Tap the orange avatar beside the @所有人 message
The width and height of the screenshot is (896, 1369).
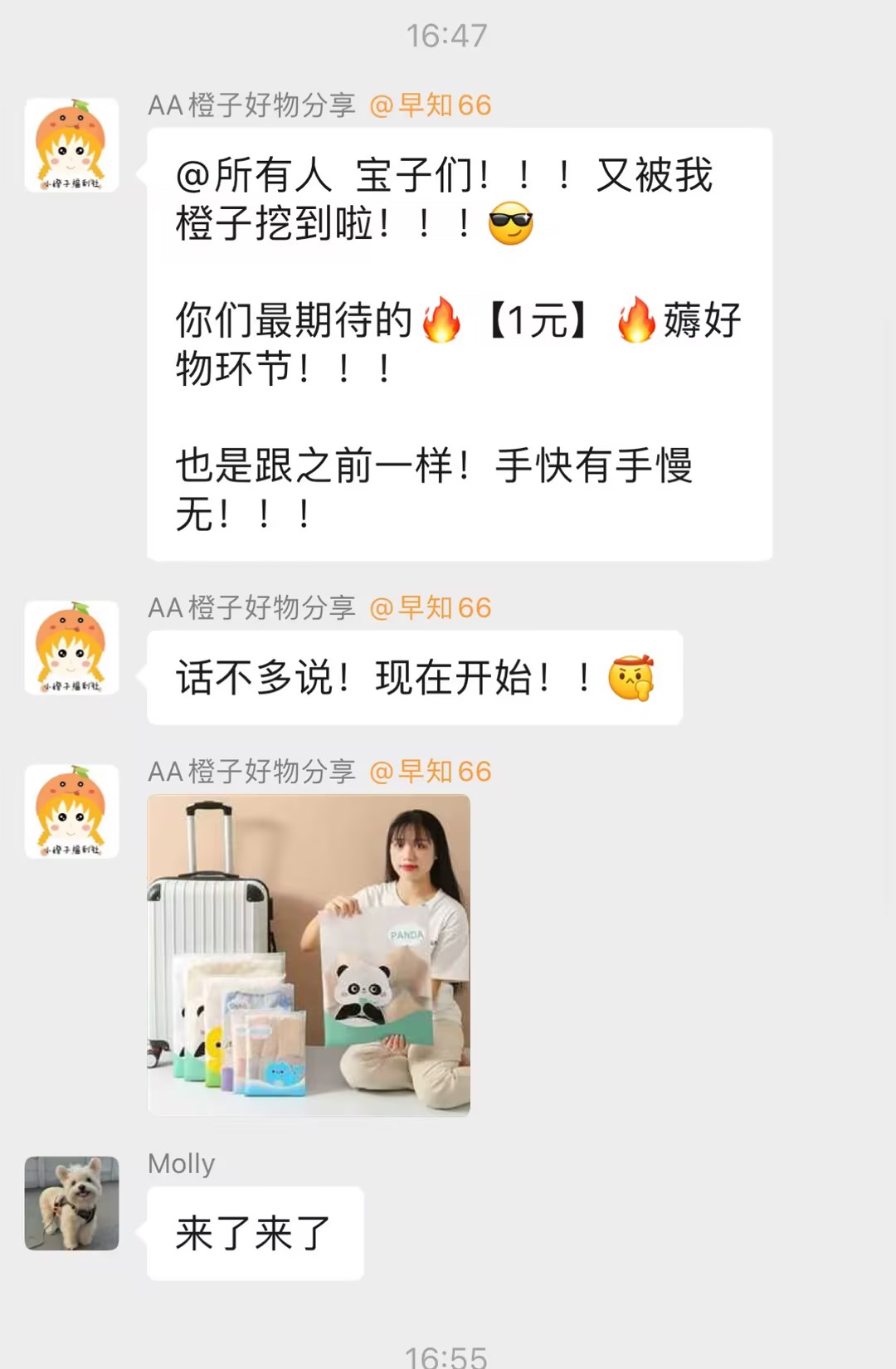pyautogui.click(x=71, y=145)
